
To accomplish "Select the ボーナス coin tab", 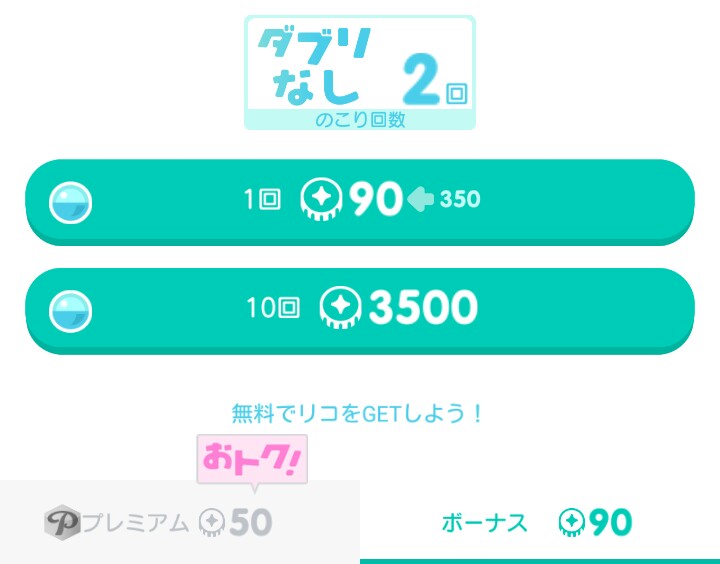I will (x=538, y=521).
